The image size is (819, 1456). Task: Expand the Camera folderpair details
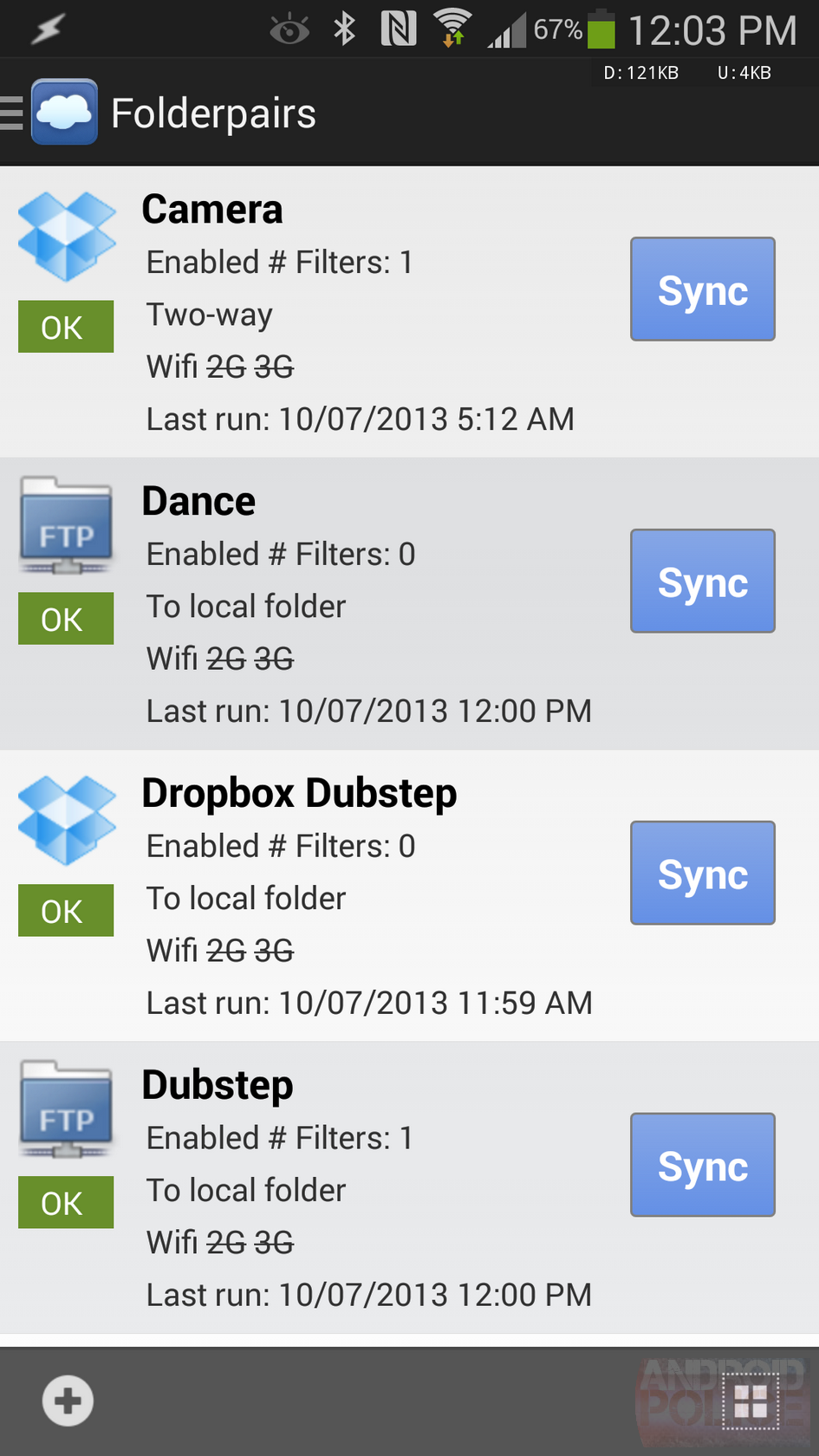212,209
